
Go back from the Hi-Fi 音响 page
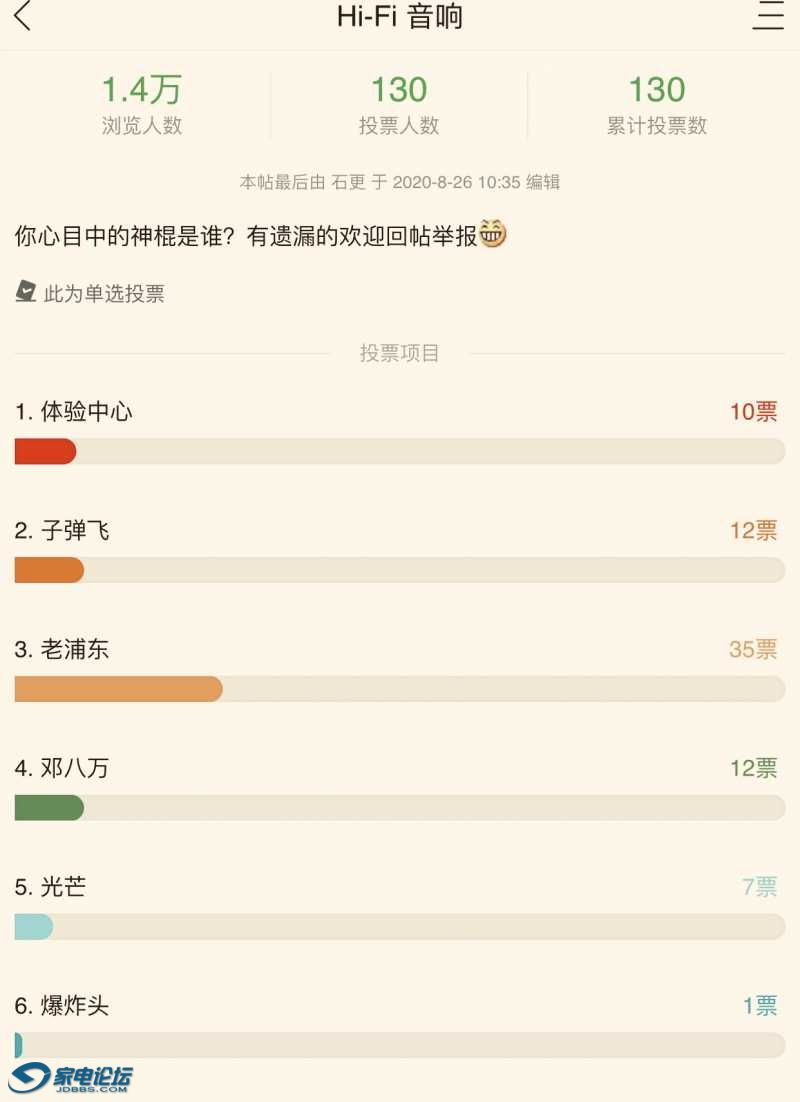pyautogui.click(x=23, y=15)
